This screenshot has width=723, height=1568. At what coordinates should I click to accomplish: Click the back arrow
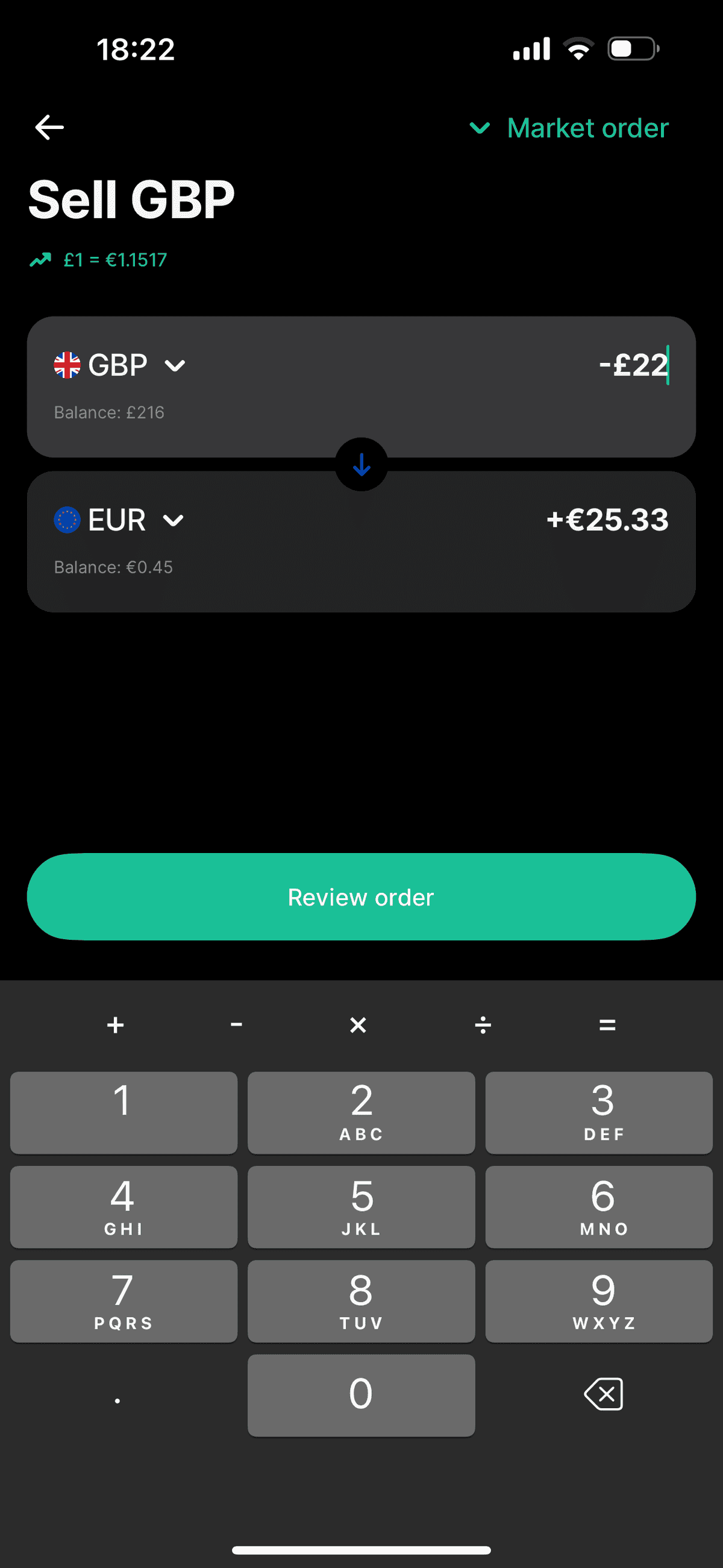pyautogui.click(x=49, y=127)
